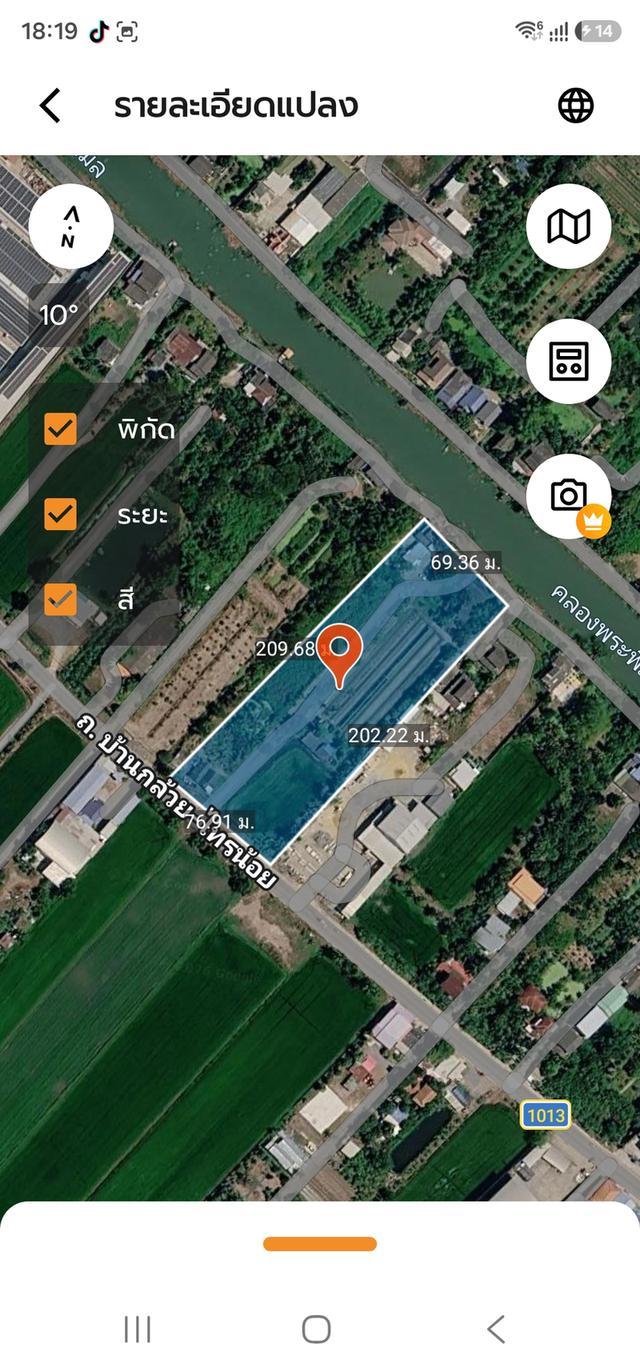Uncheck the ระยะ checkbox
Screen dimensions: 640x1372
[61, 515]
